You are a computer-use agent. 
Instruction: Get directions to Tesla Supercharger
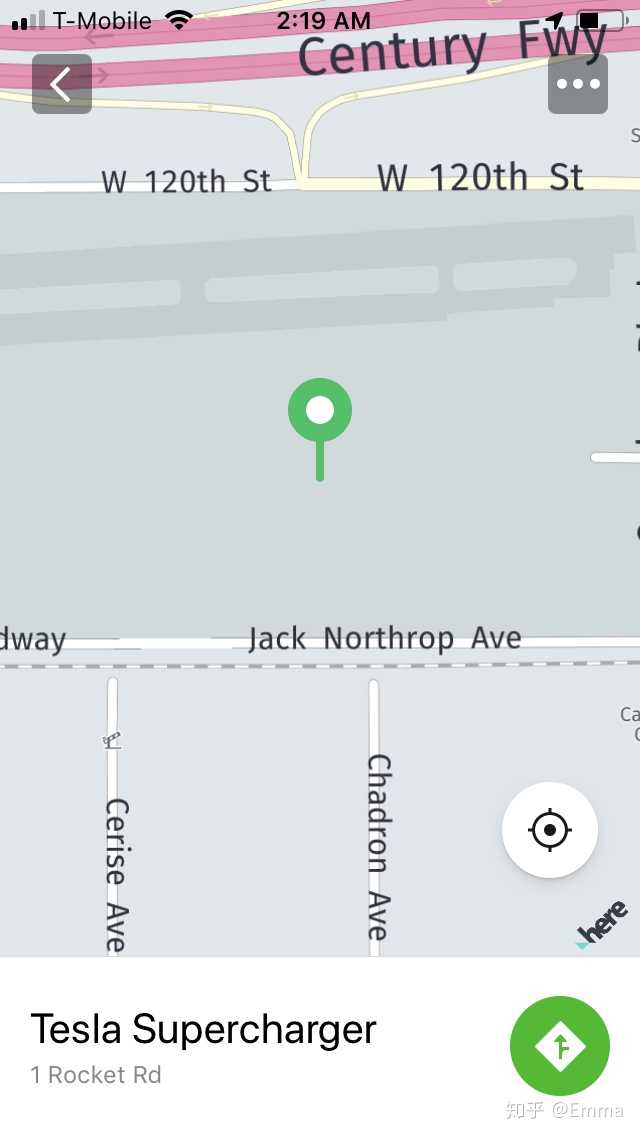click(x=560, y=1046)
